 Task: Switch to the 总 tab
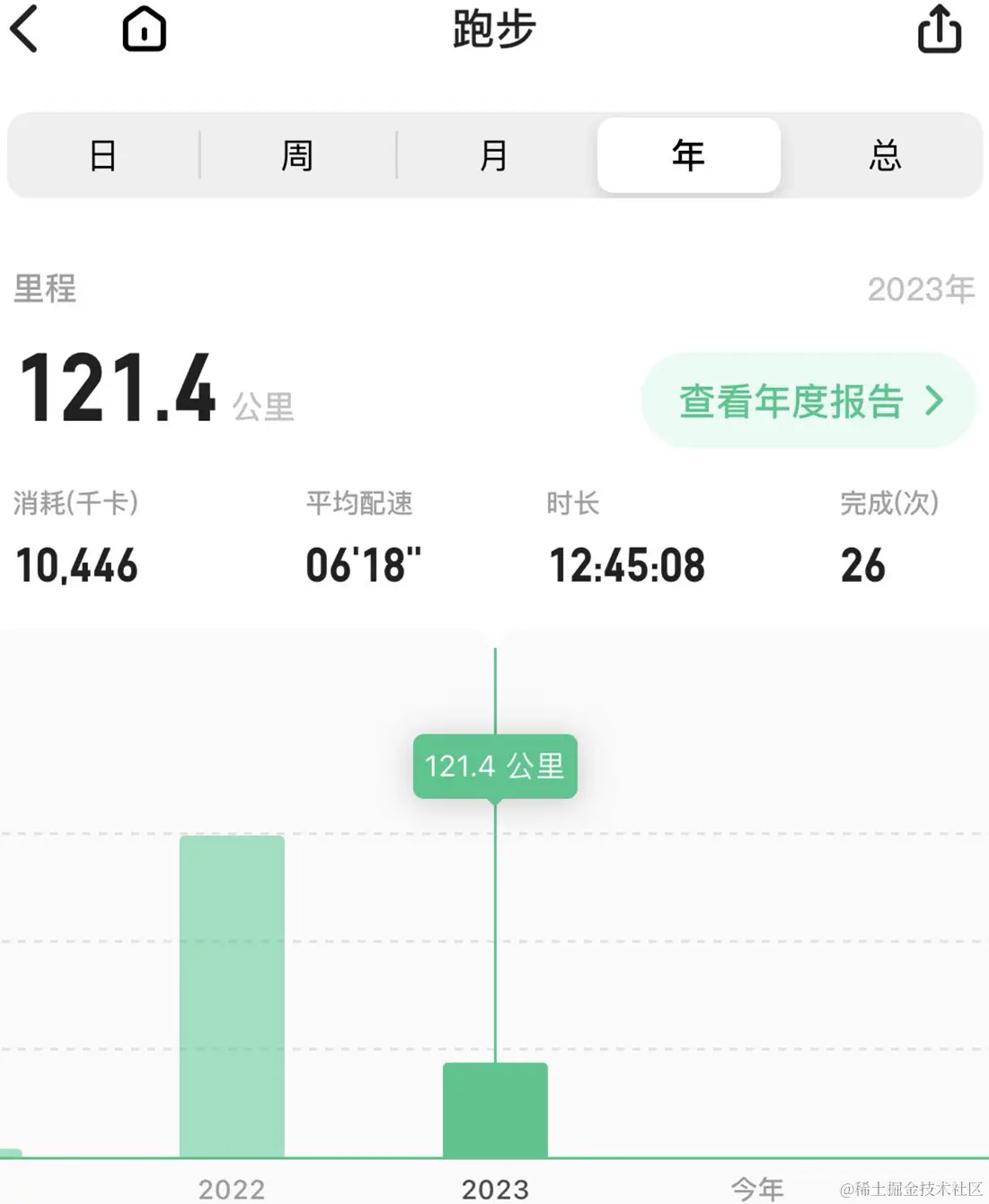pos(885,155)
